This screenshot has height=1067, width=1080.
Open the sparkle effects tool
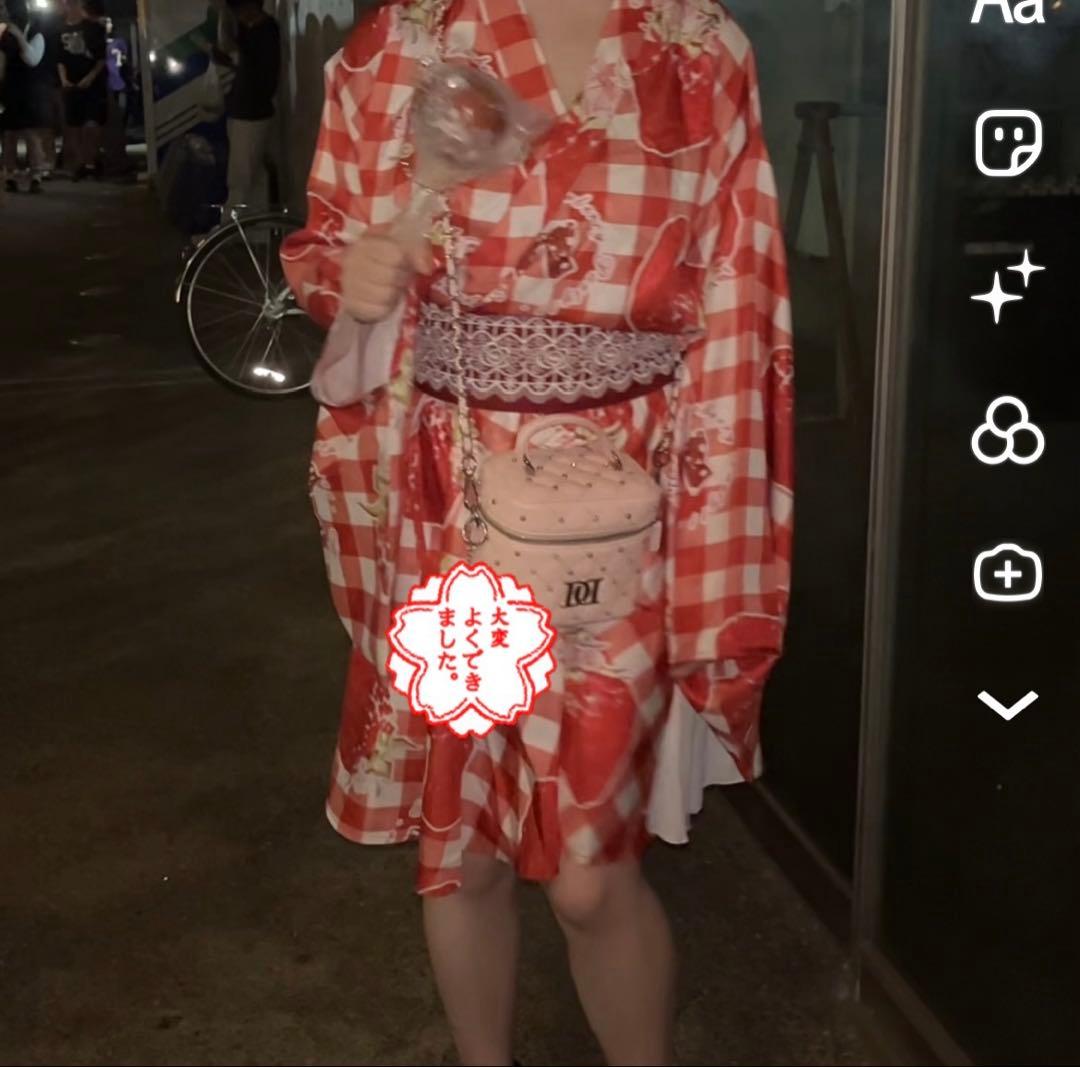(1007, 286)
